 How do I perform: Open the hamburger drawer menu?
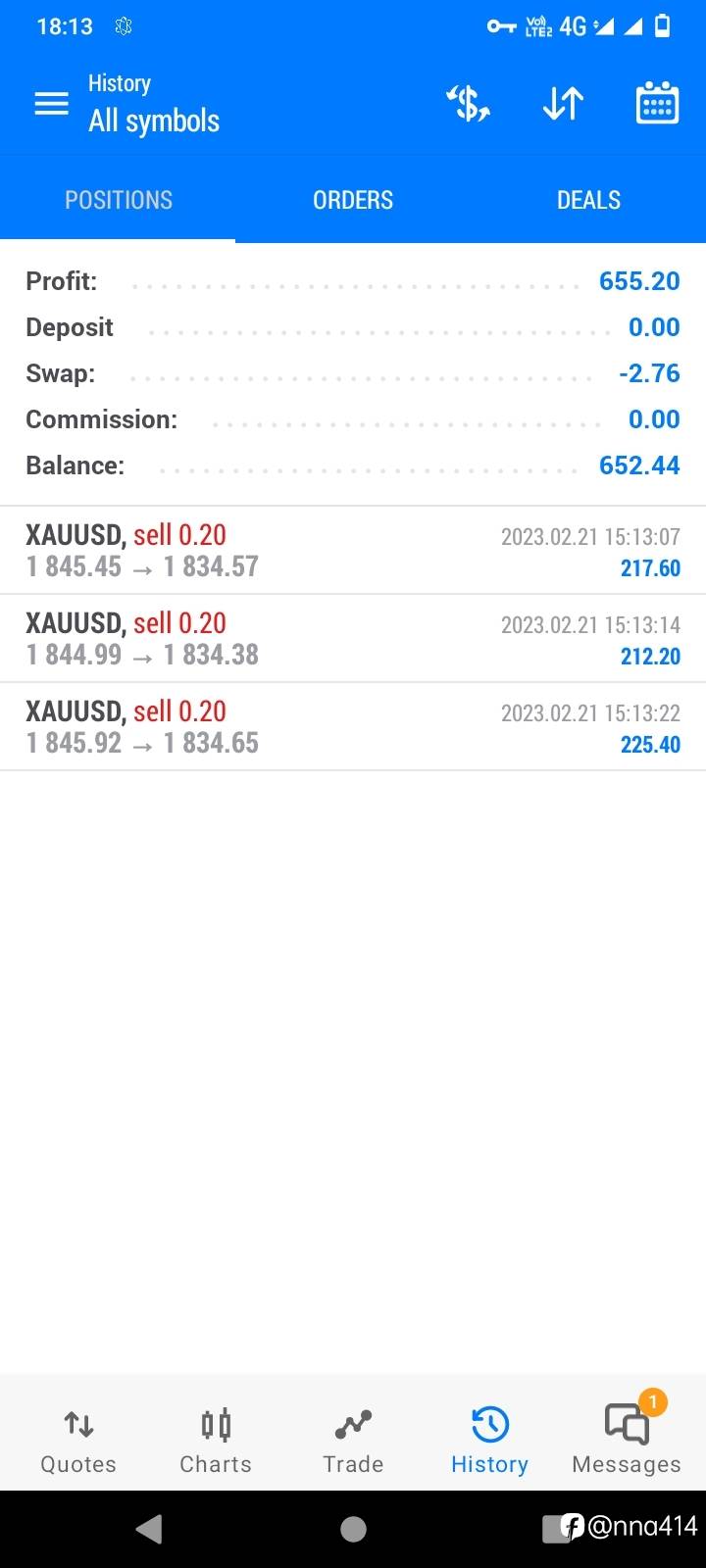point(51,103)
